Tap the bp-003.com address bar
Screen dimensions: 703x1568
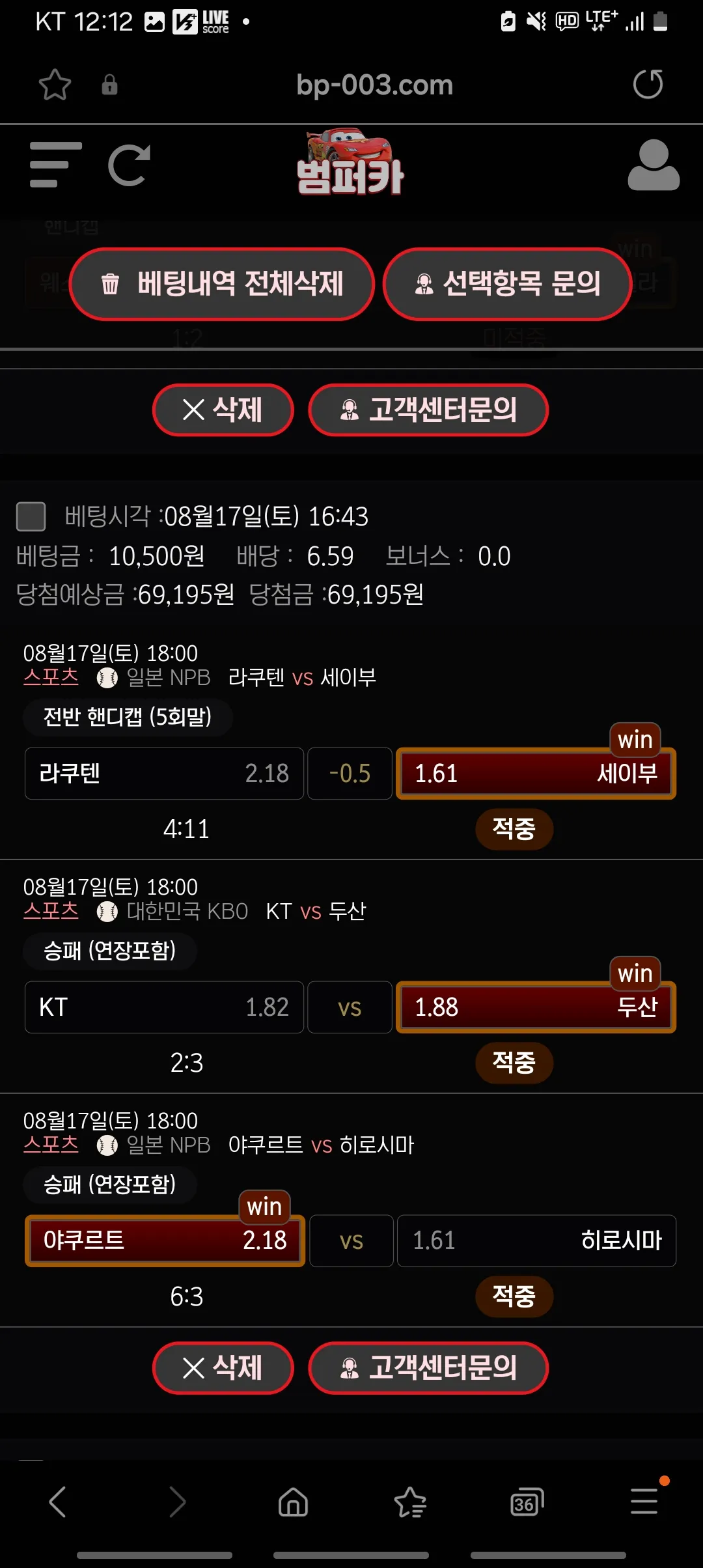[x=374, y=85]
